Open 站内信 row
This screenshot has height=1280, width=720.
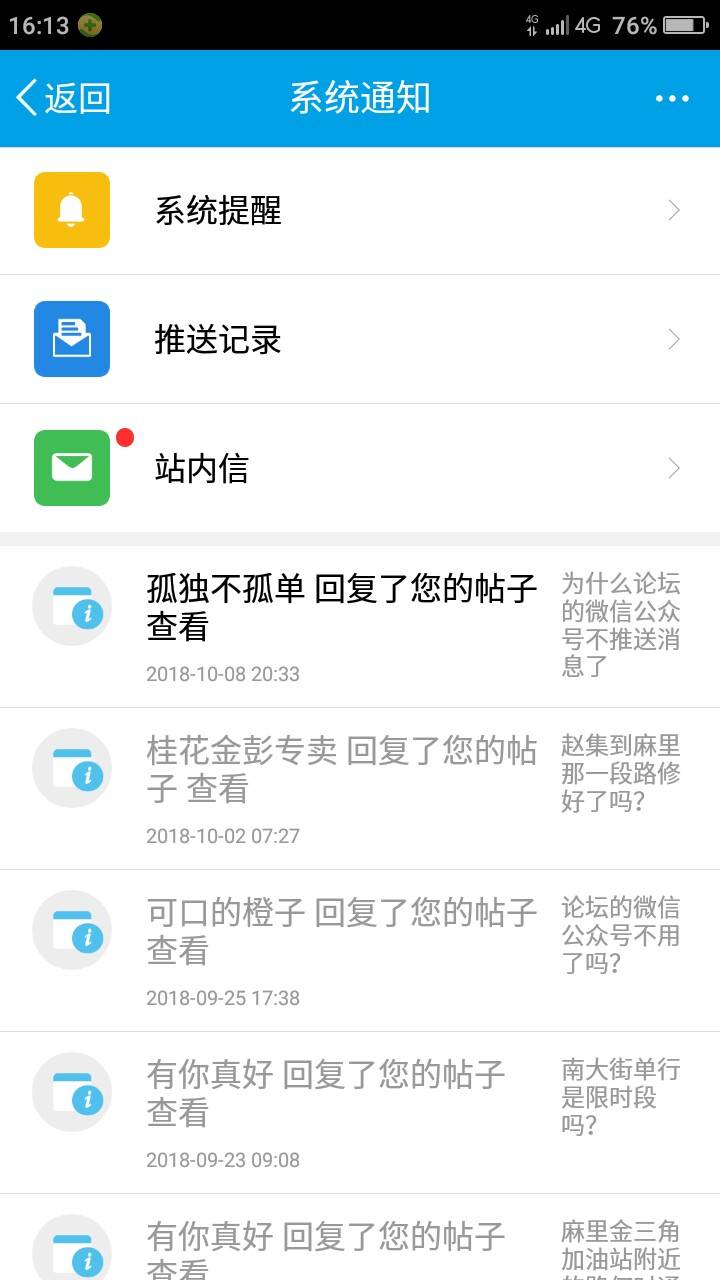pos(360,468)
